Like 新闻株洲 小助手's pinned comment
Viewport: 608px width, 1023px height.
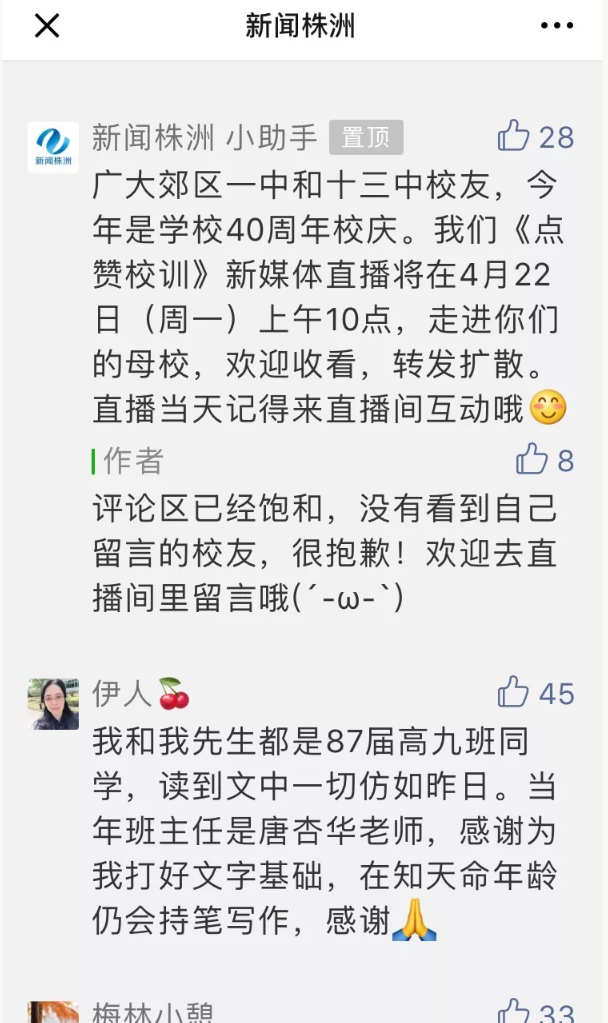pyautogui.click(x=515, y=136)
